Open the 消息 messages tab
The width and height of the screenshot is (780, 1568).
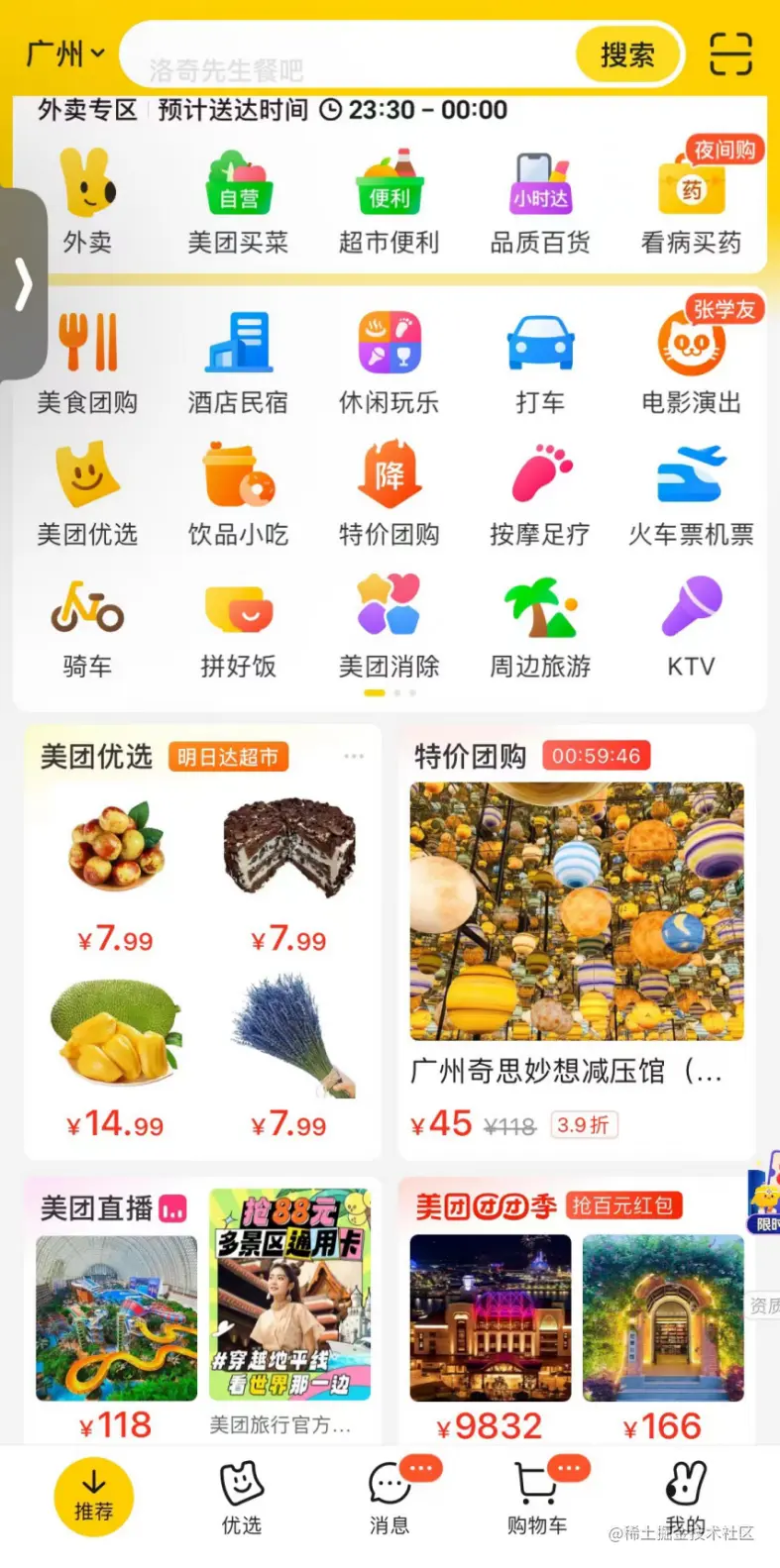[x=390, y=1499]
